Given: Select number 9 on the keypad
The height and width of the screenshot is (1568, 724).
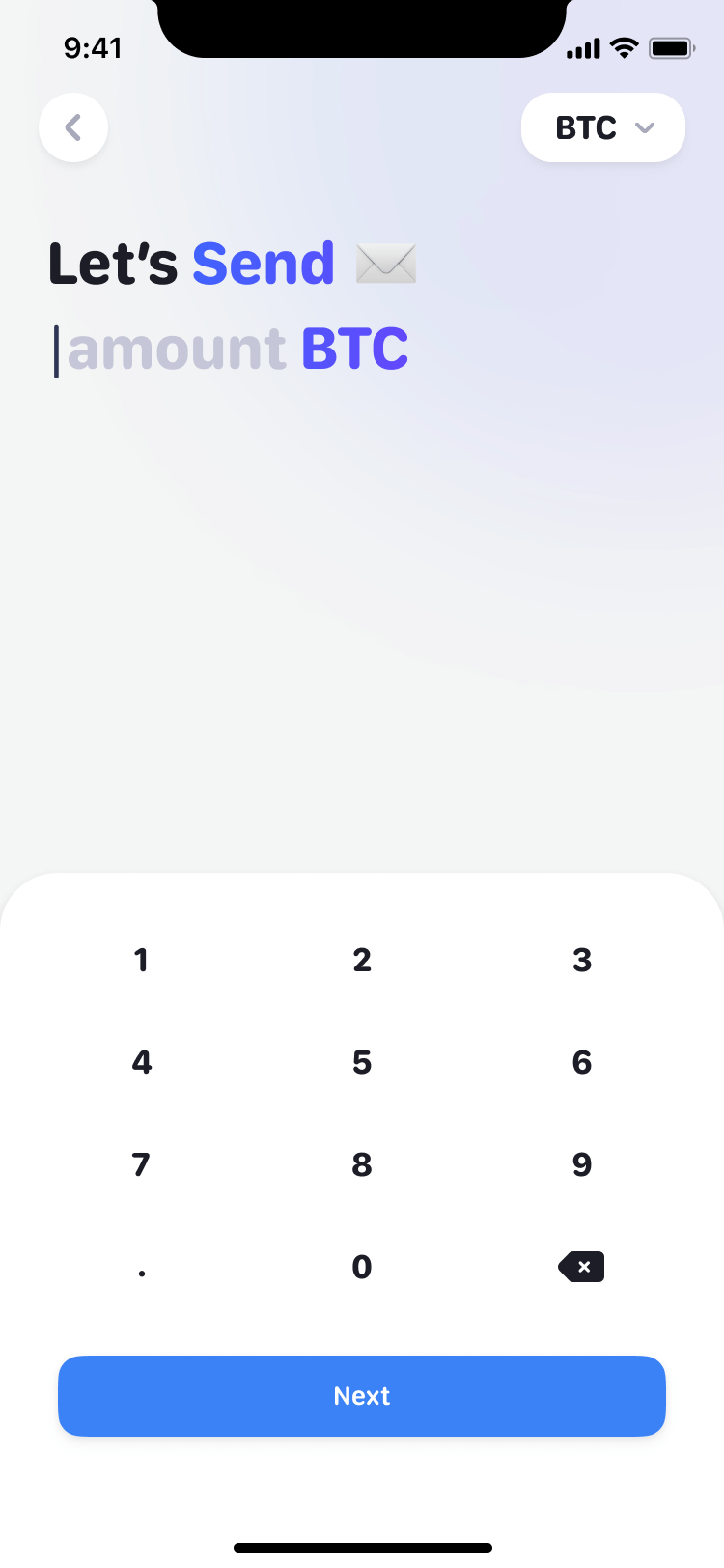Looking at the screenshot, I should 581,1164.
